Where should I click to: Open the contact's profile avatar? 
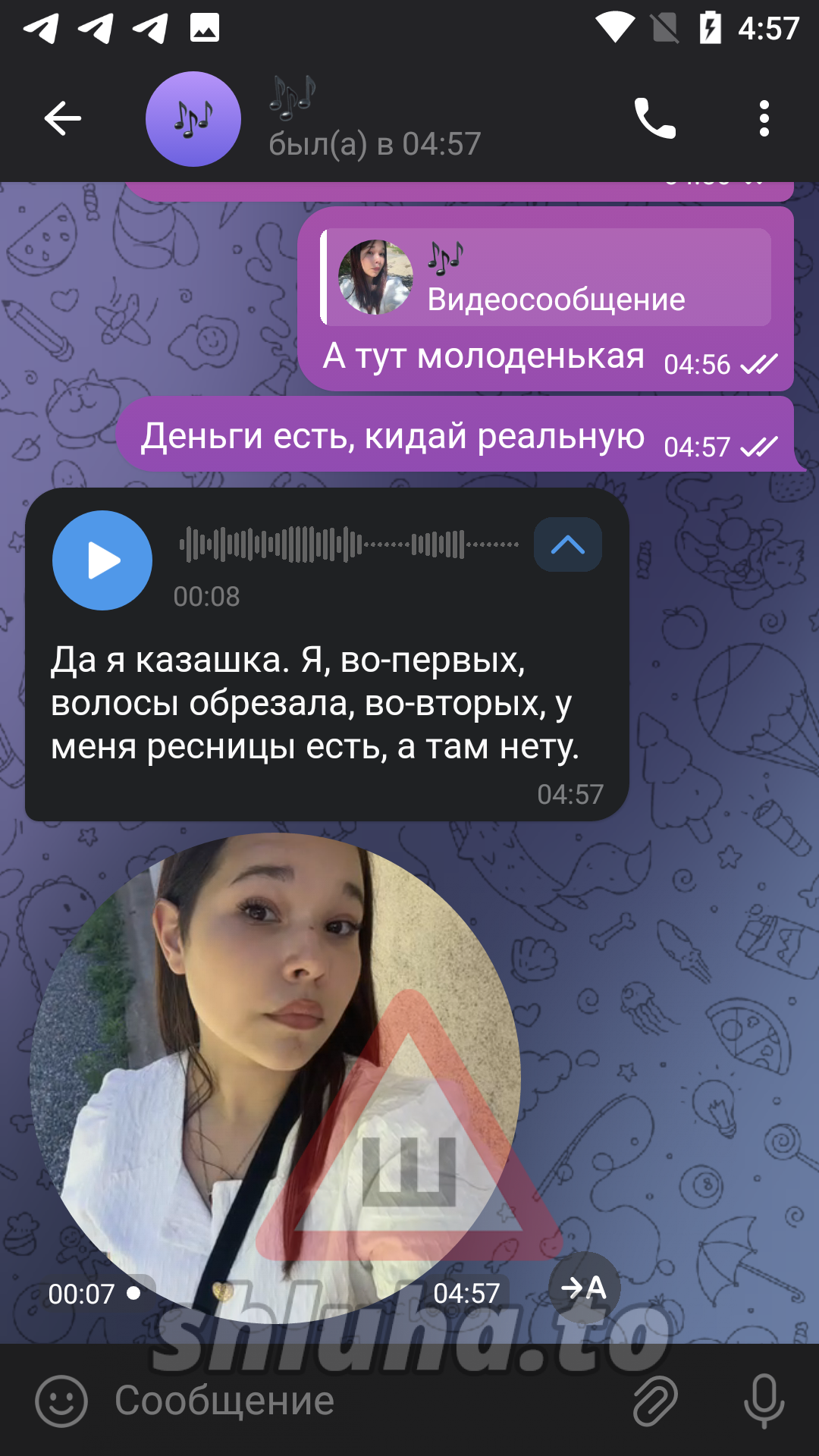(193, 119)
